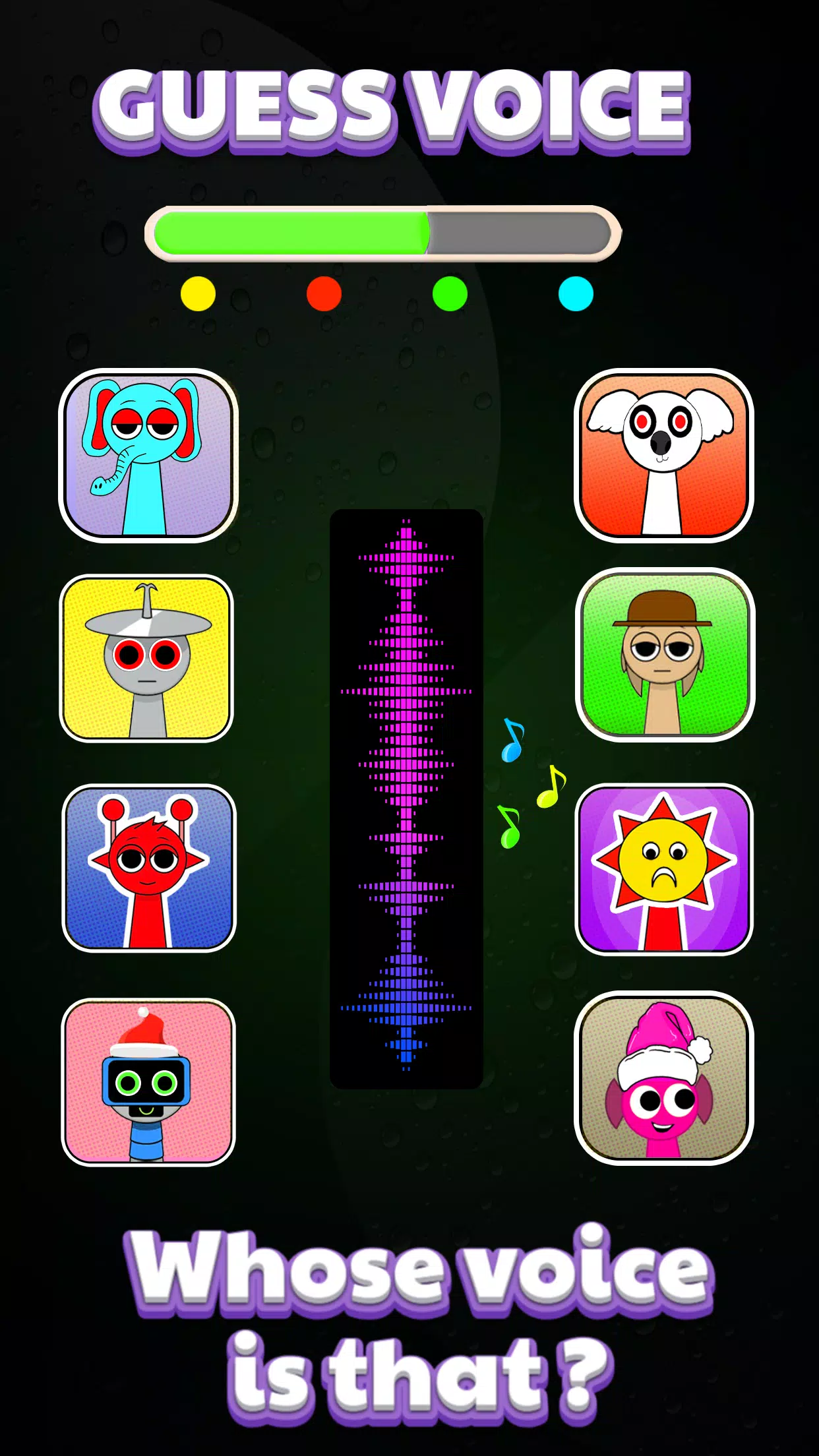Tap the tan character with brown hat
819x1456 pixels.
tap(665, 654)
